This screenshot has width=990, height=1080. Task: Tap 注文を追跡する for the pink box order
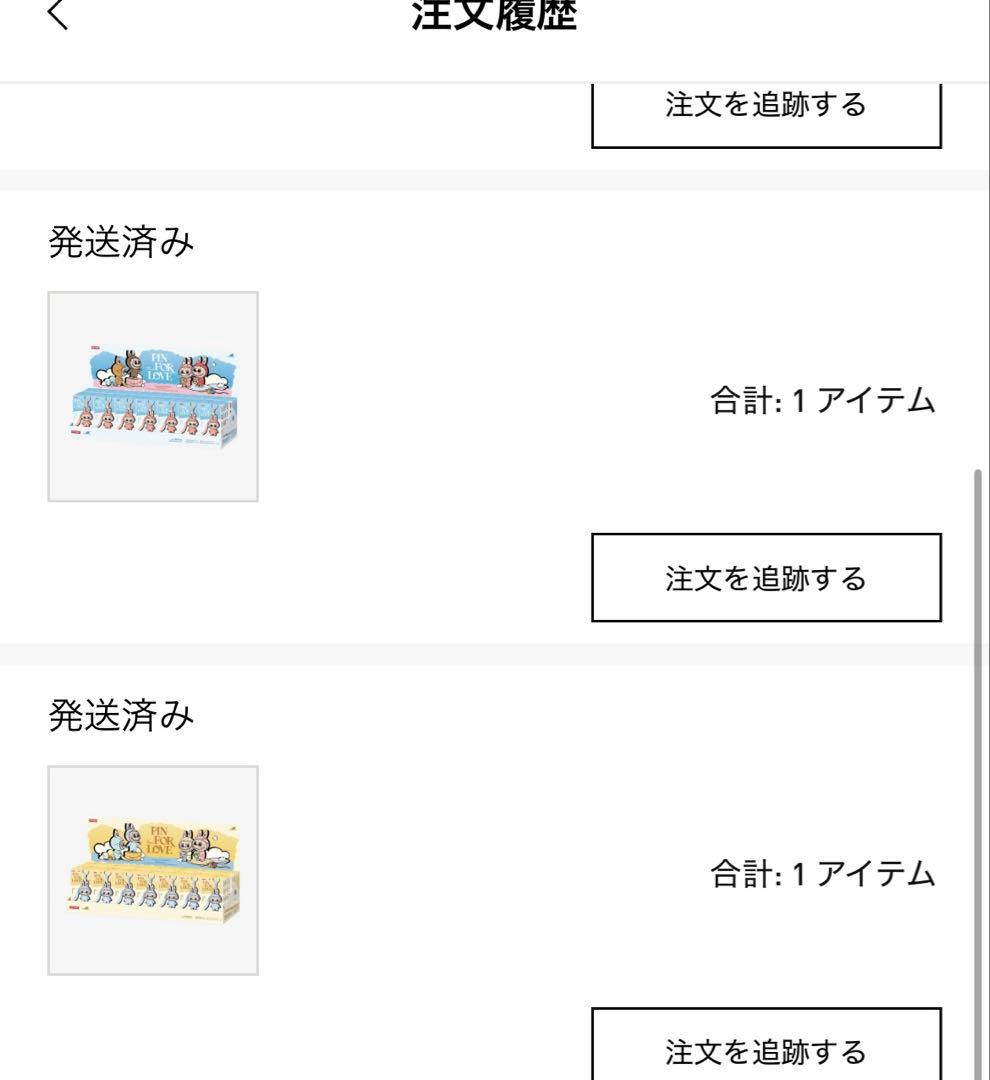[x=766, y=579]
